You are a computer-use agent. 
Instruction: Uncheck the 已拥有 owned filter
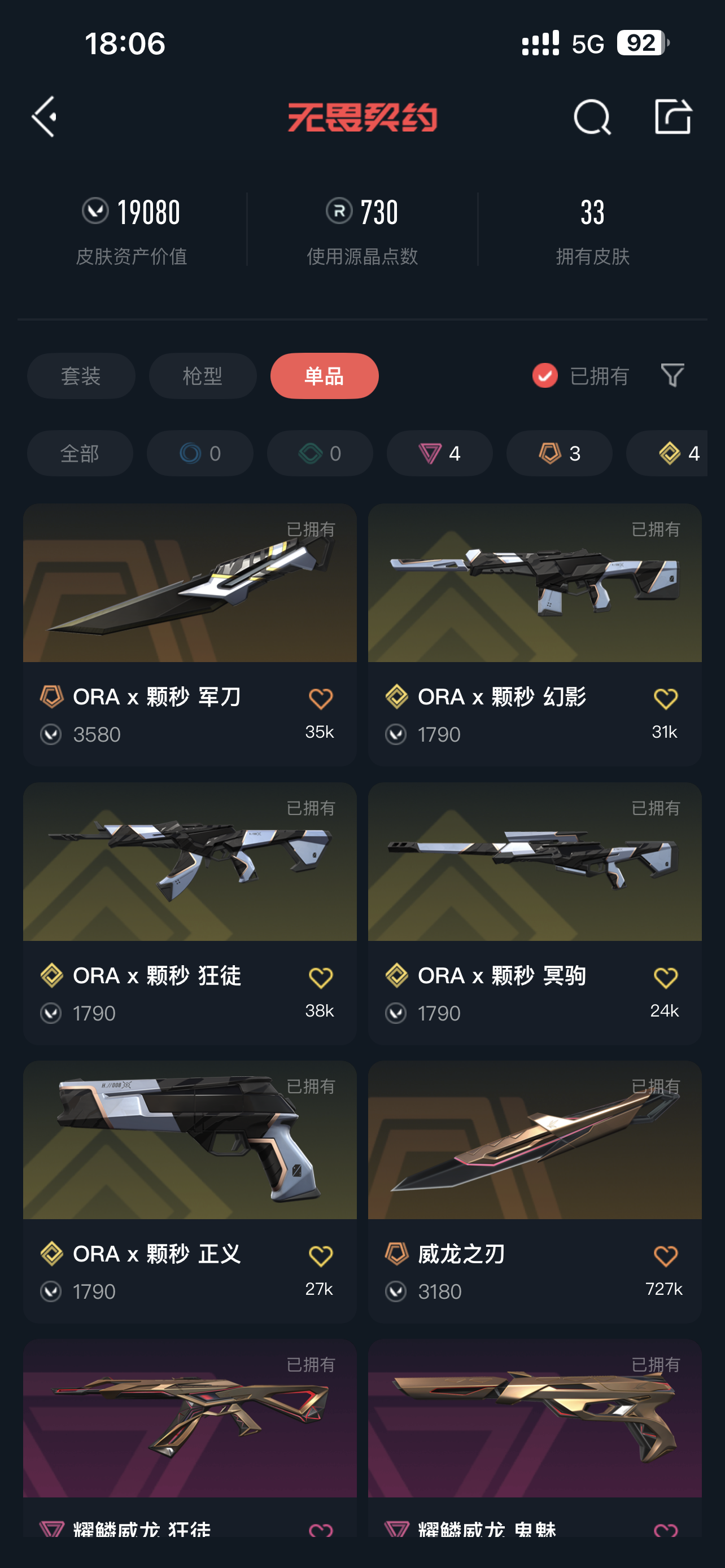(x=545, y=375)
